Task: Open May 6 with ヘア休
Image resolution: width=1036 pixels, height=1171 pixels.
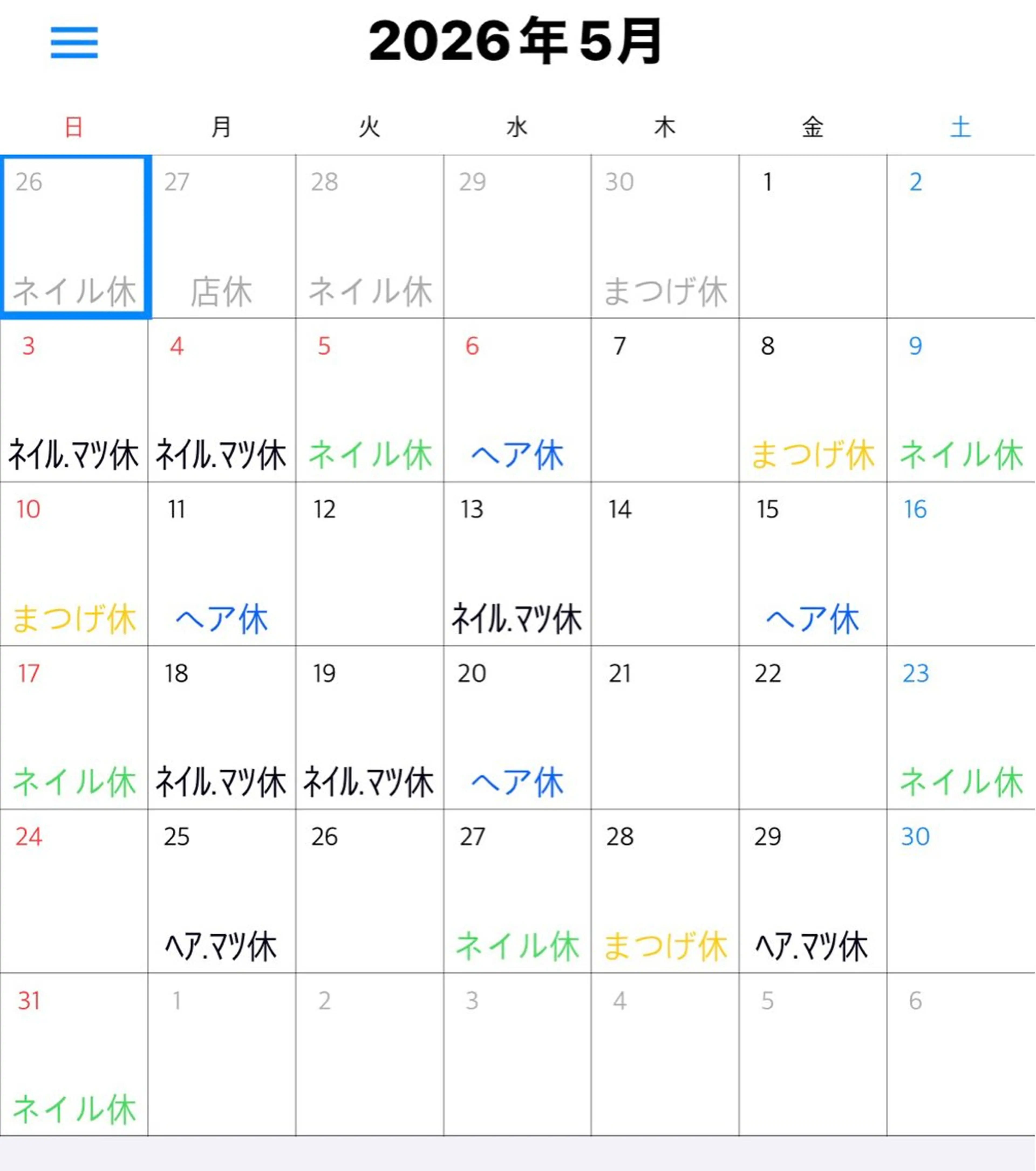Action: pos(517,400)
